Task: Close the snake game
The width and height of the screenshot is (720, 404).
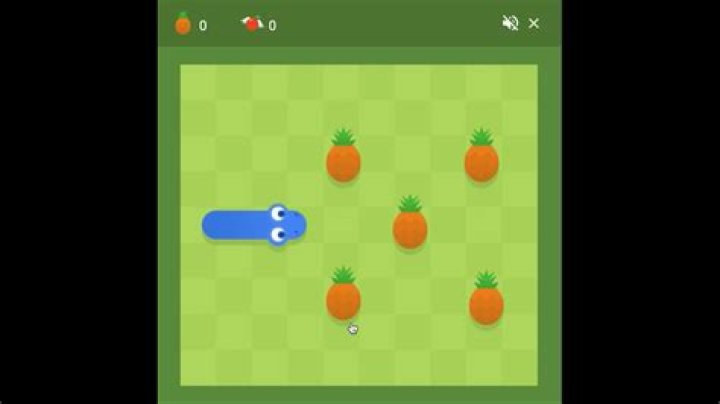Action: tap(534, 23)
